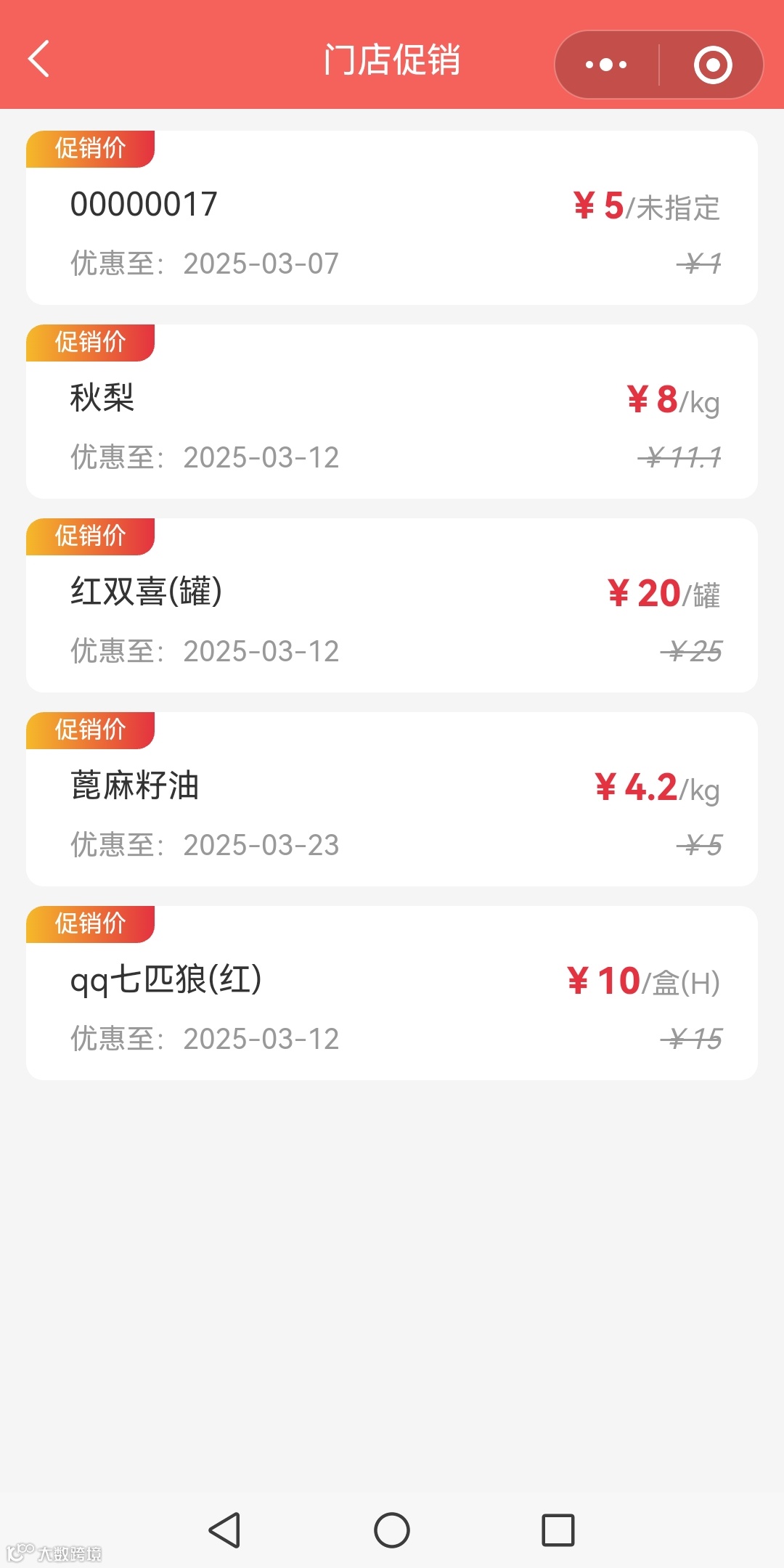Viewport: 784px width, 1568px height.
Task: Open the mini program more-options menu
Action: [607, 65]
